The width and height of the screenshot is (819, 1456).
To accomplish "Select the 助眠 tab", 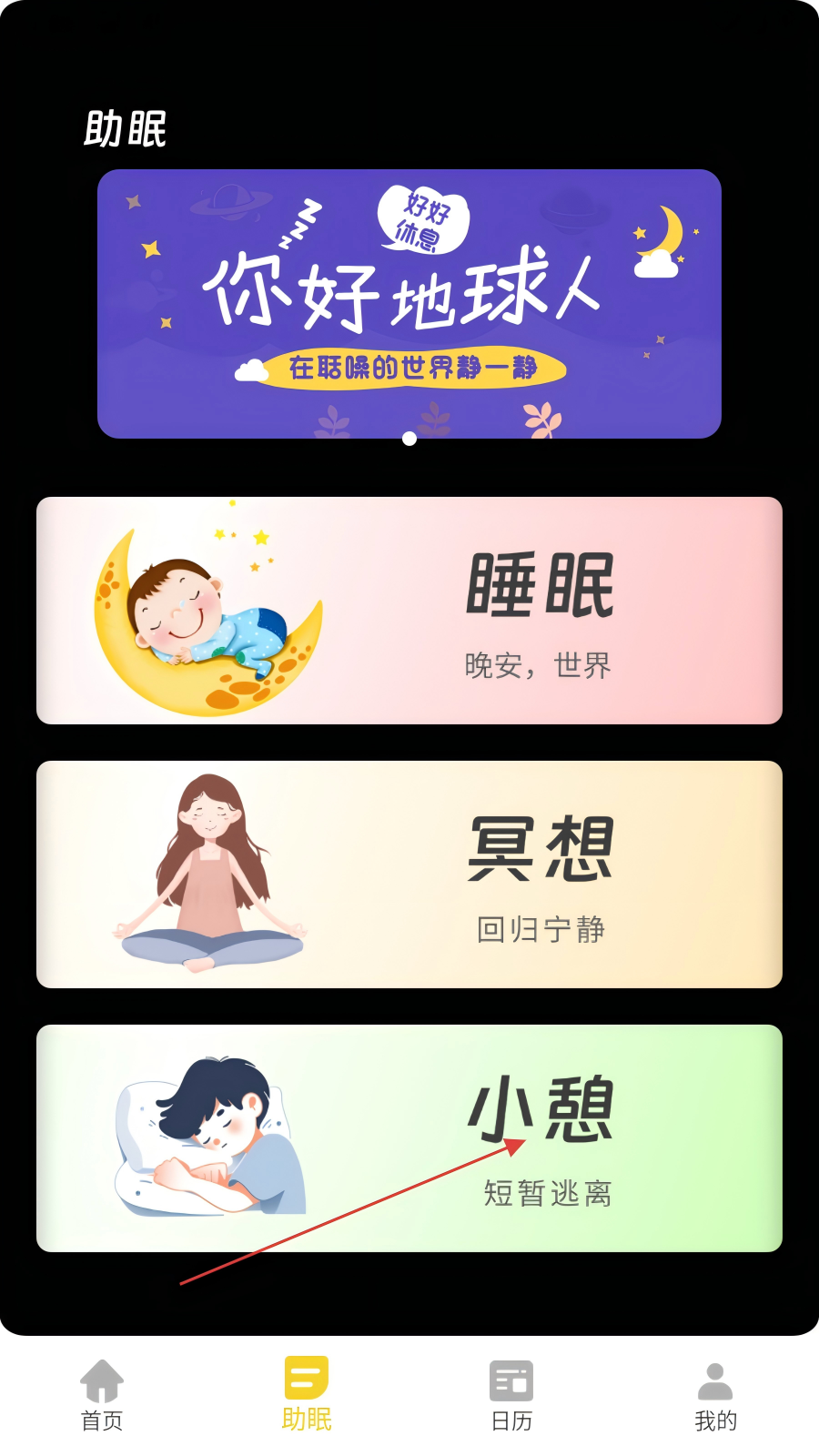I will pyautogui.click(x=307, y=1396).
